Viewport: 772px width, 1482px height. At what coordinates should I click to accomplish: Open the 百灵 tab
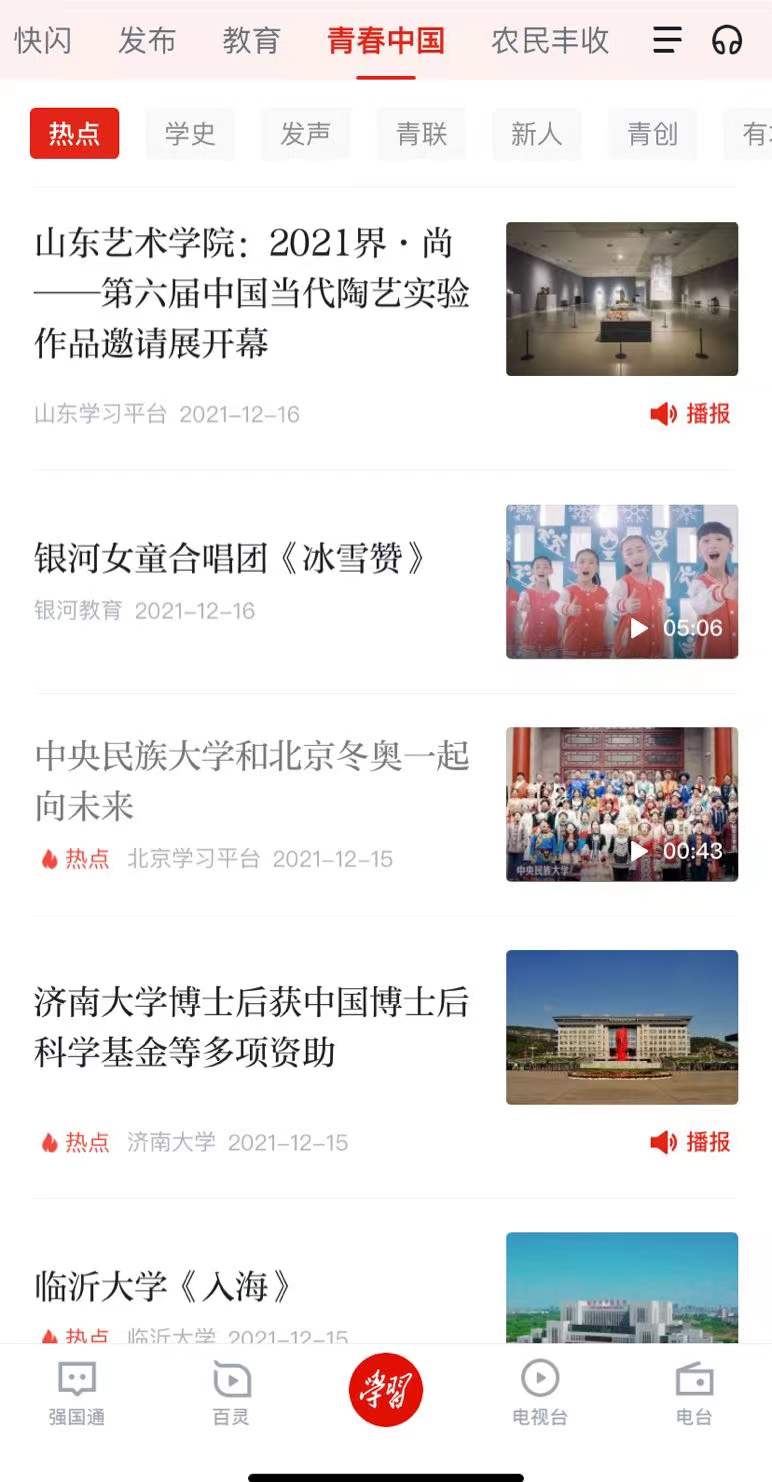click(x=231, y=1393)
